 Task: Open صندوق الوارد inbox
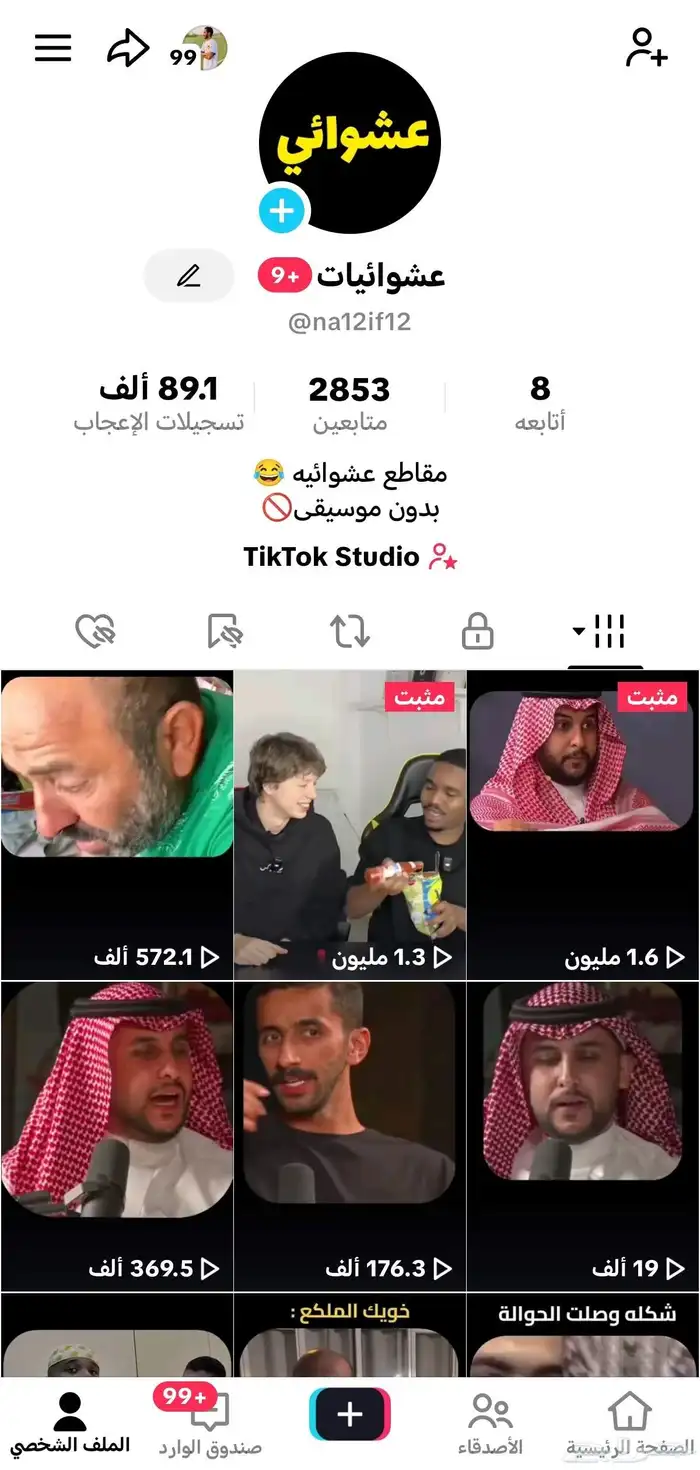tap(209, 1422)
